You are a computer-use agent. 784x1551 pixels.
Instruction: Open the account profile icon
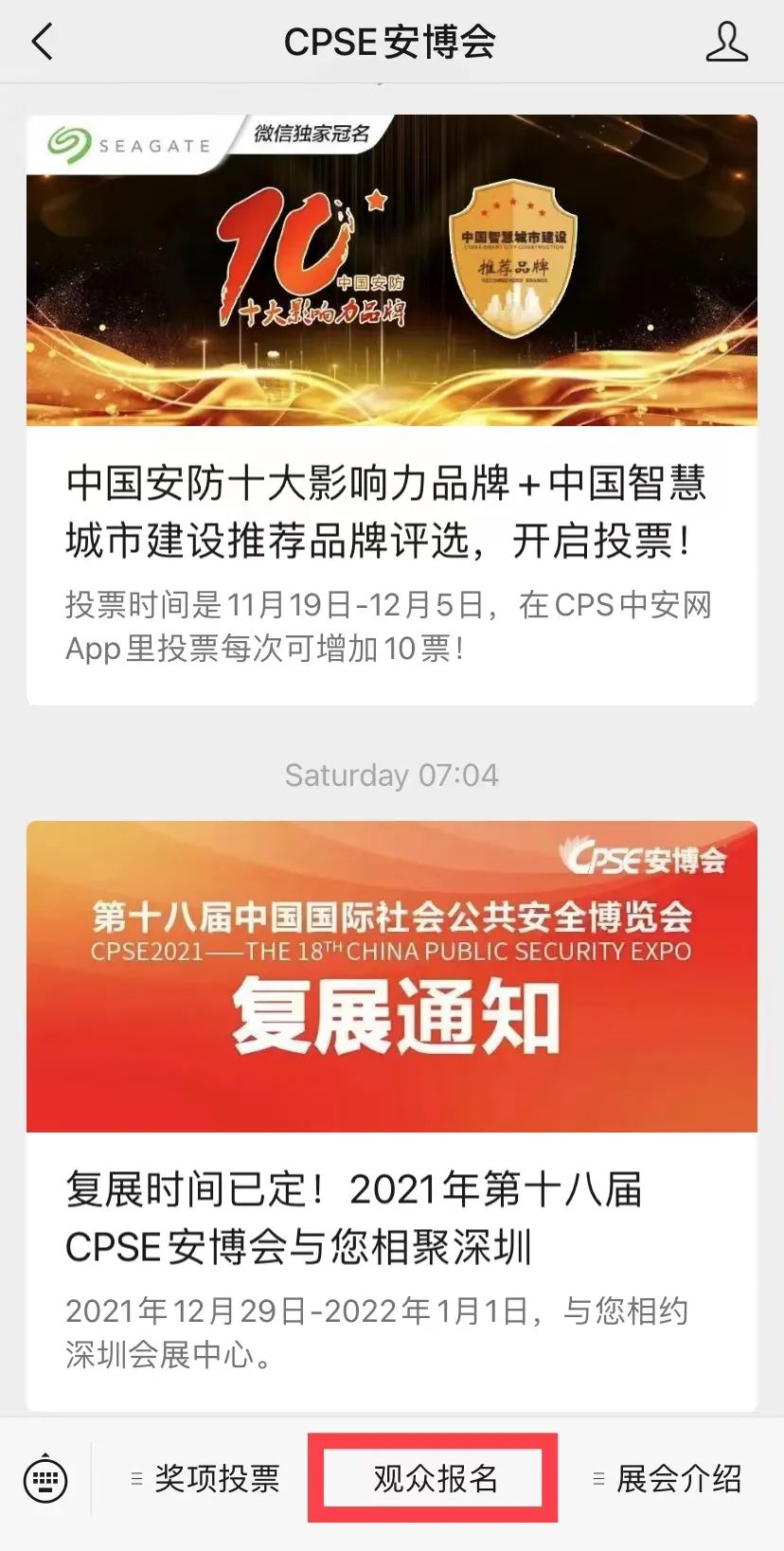tap(726, 43)
